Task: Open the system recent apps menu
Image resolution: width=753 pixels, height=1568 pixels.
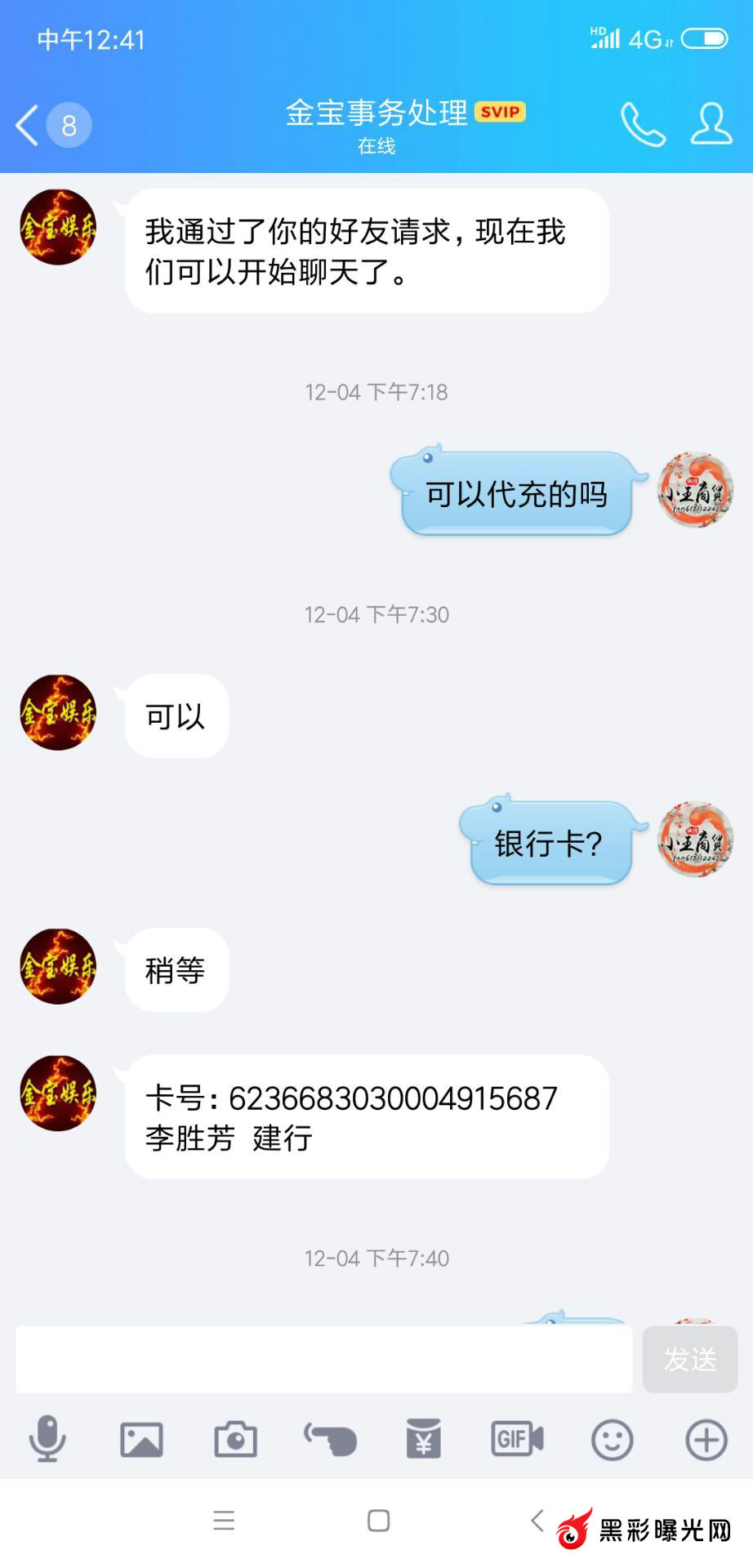Action: tap(224, 1521)
